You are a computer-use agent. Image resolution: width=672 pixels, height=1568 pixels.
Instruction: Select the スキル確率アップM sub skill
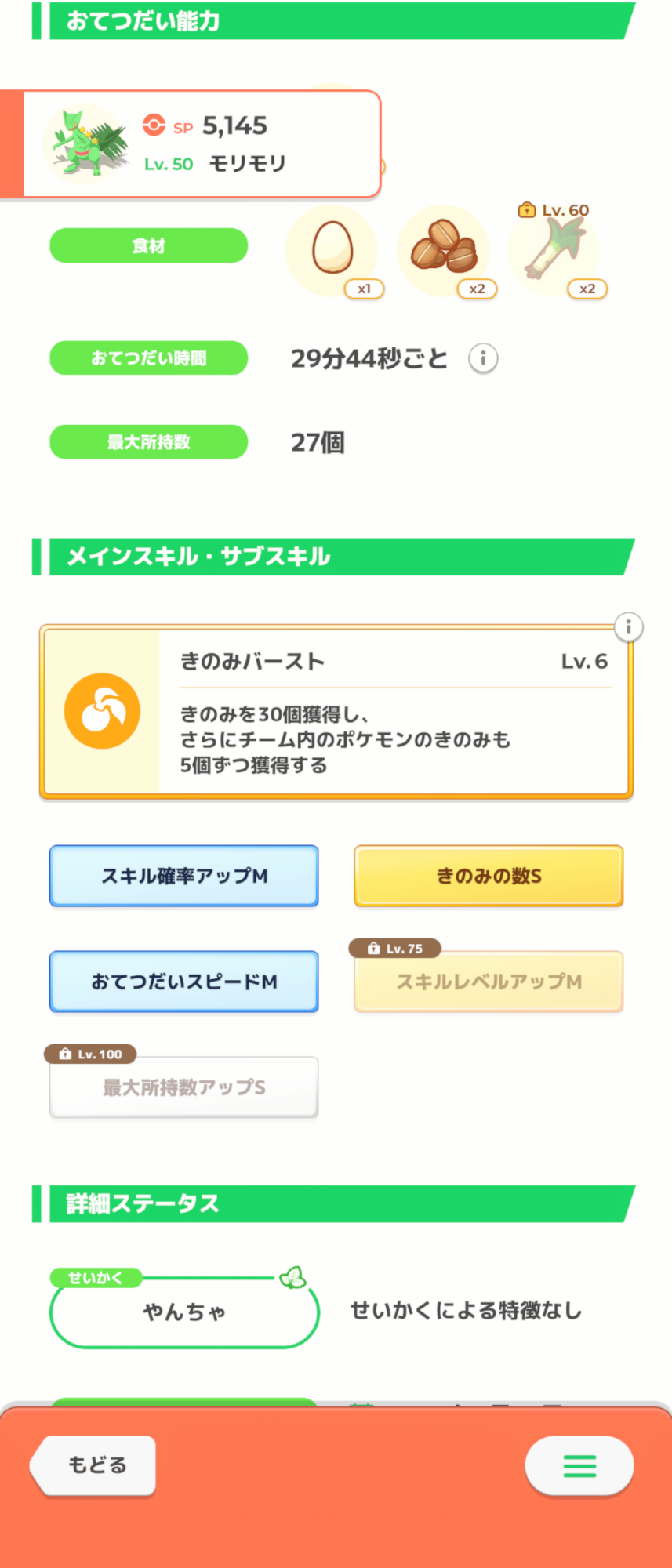pyautogui.click(x=184, y=876)
